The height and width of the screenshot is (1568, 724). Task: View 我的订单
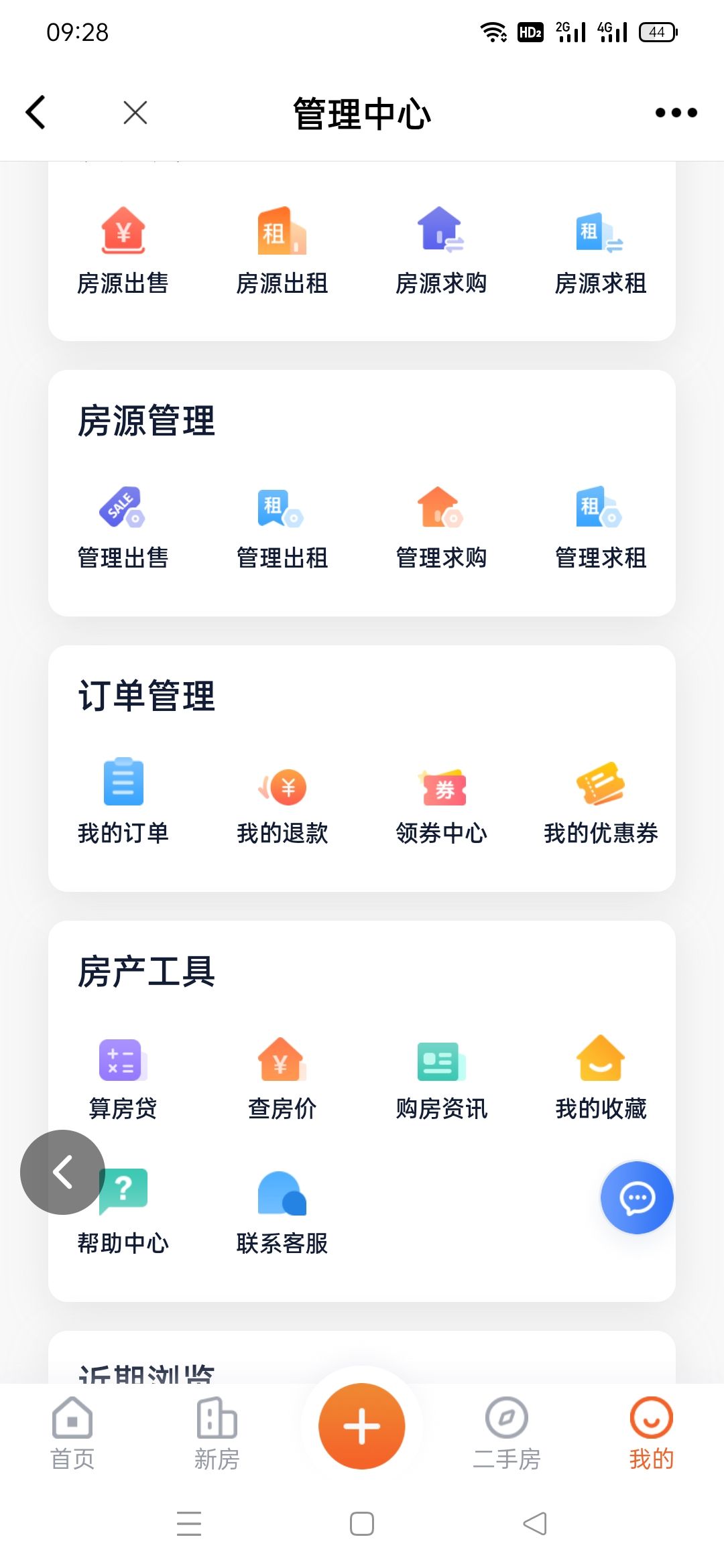(x=123, y=802)
